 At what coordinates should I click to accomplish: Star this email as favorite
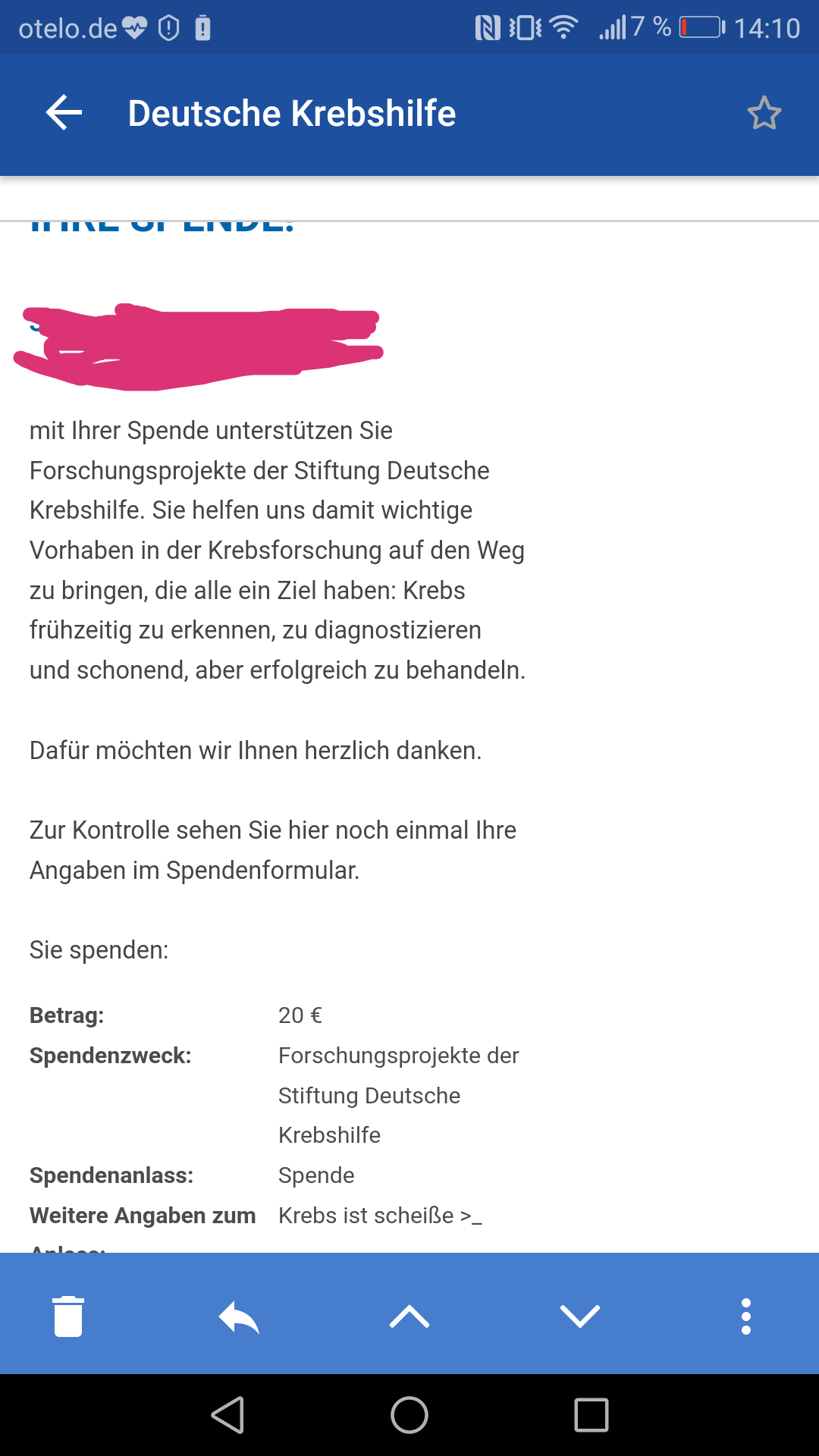[x=764, y=114]
